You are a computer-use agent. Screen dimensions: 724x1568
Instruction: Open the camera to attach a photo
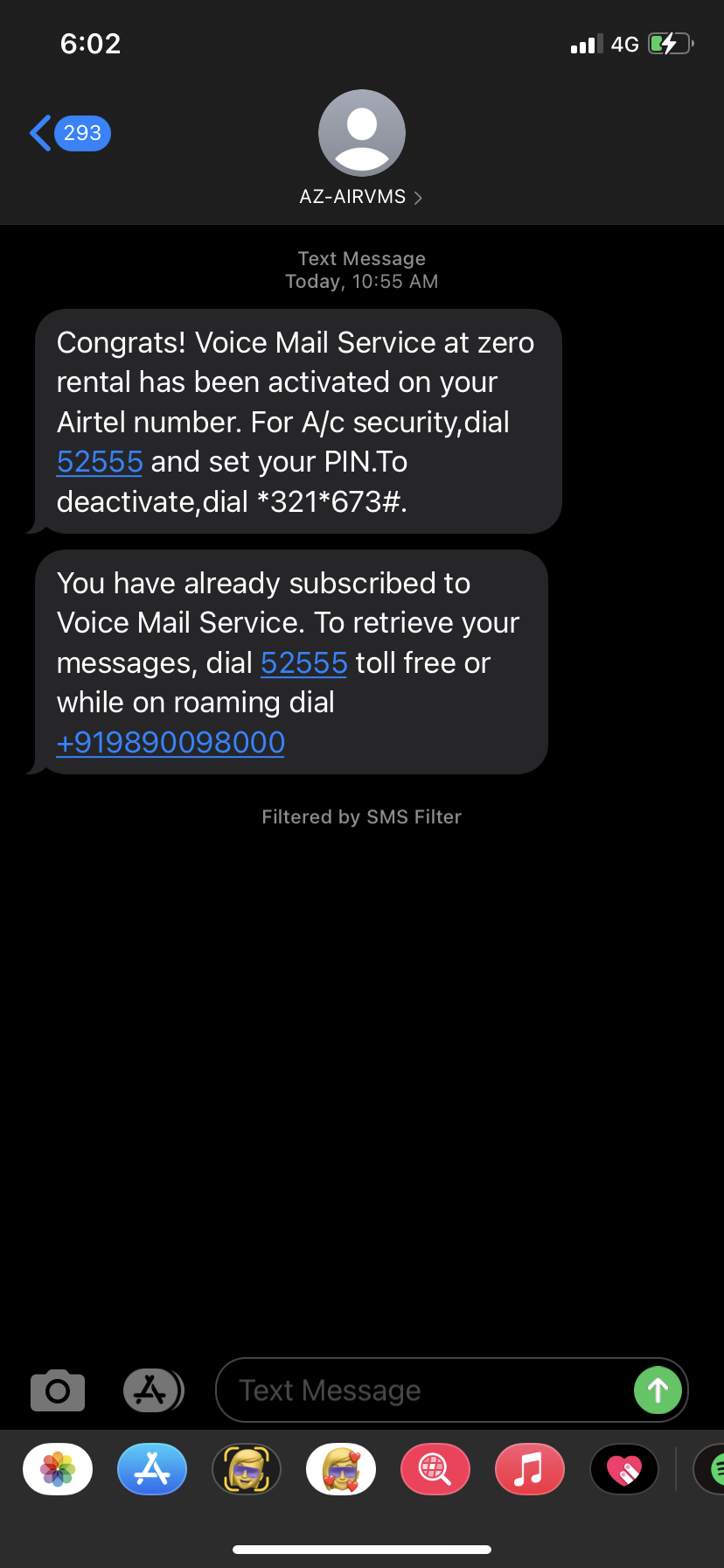coord(58,1390)
